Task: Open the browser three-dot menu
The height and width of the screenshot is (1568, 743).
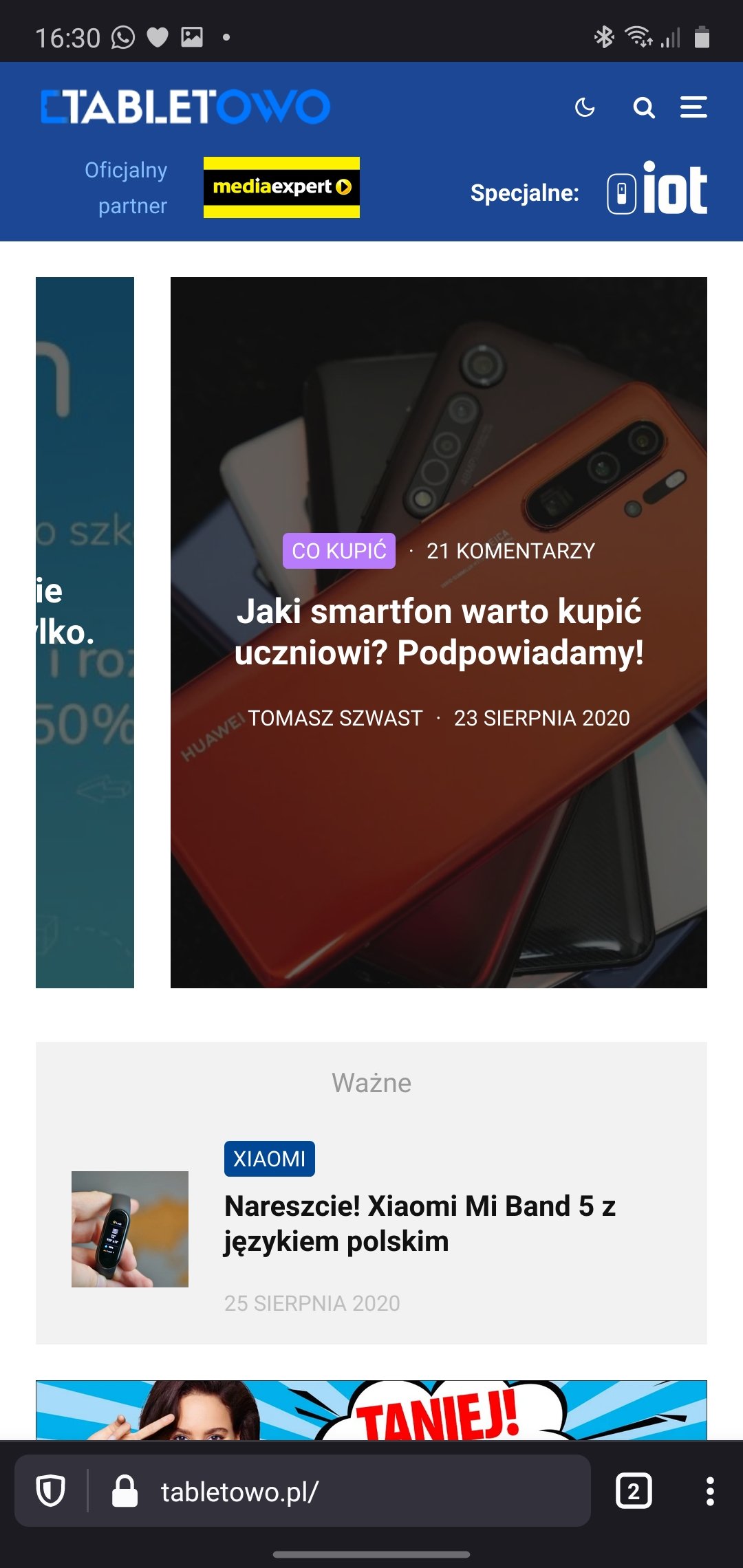Action: point(710,1491)
